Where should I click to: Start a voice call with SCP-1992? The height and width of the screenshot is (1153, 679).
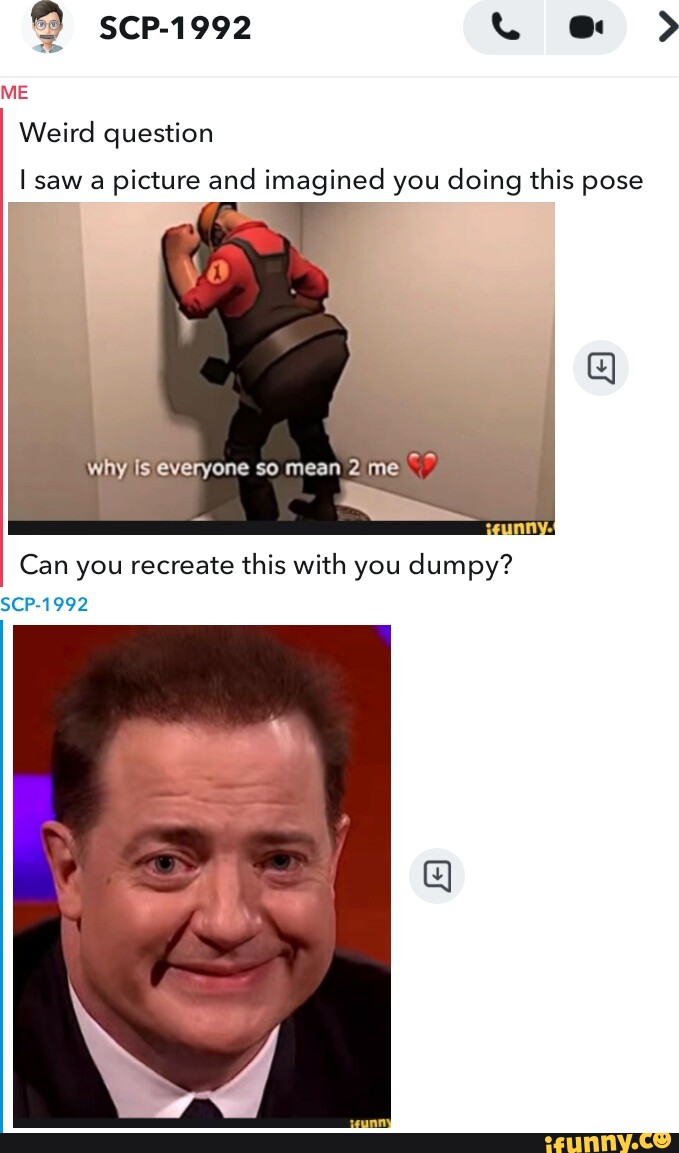click(505, 28)
